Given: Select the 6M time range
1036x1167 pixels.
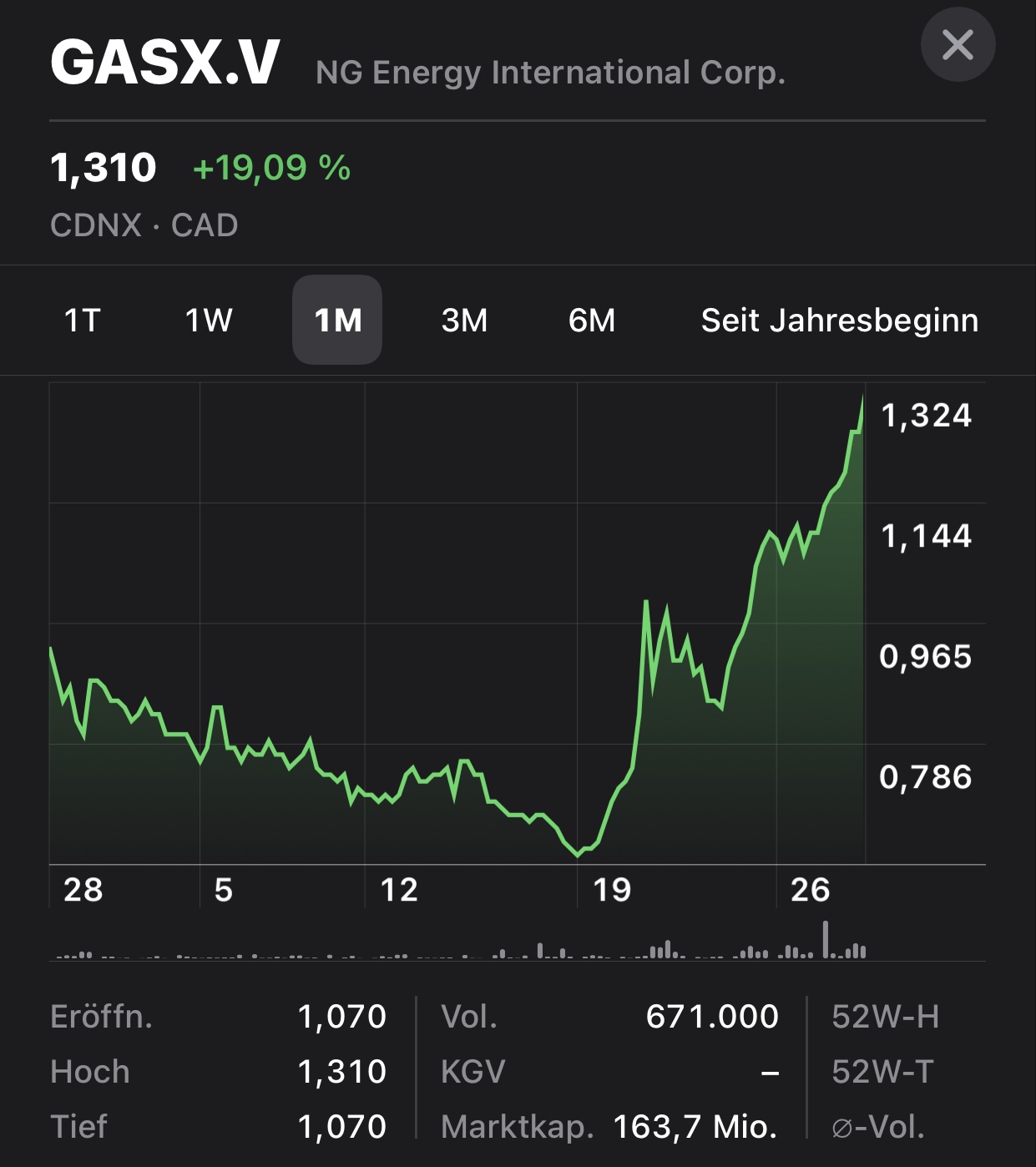Looking at the screenshot, I should 593,320.
